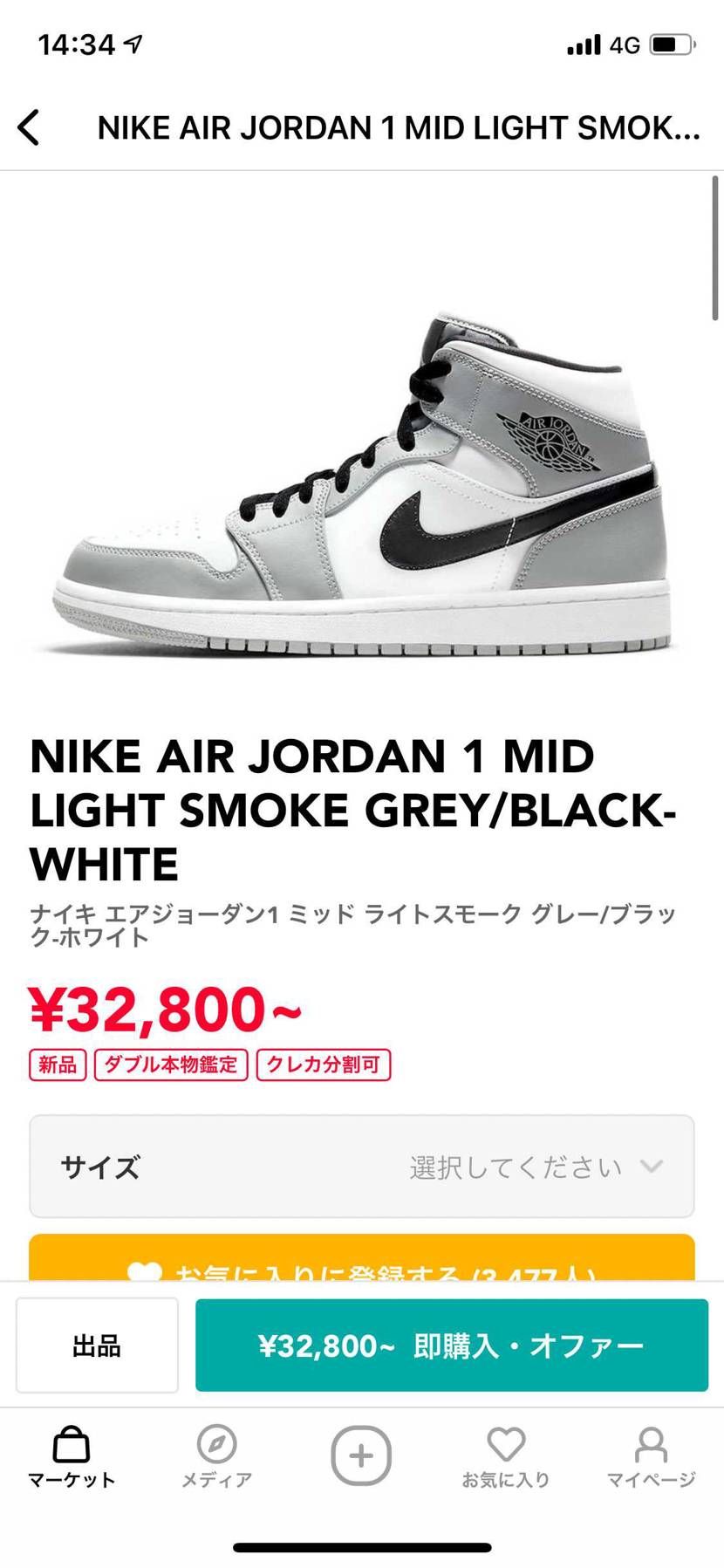724x1568 pixels.
Task: Tap the chevron beside 選択してください
Action: click(x=649, y=1166)
